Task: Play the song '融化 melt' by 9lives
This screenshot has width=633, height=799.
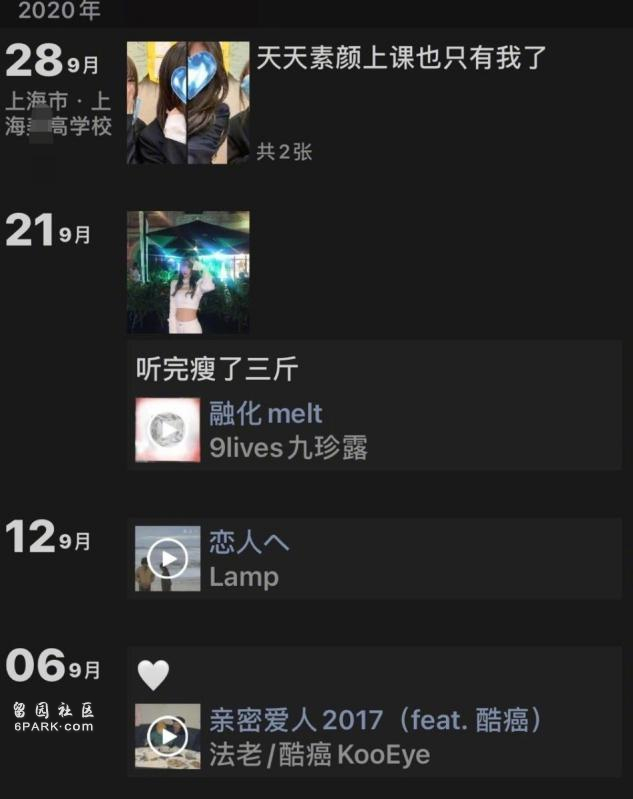Action: pos(167,430)
